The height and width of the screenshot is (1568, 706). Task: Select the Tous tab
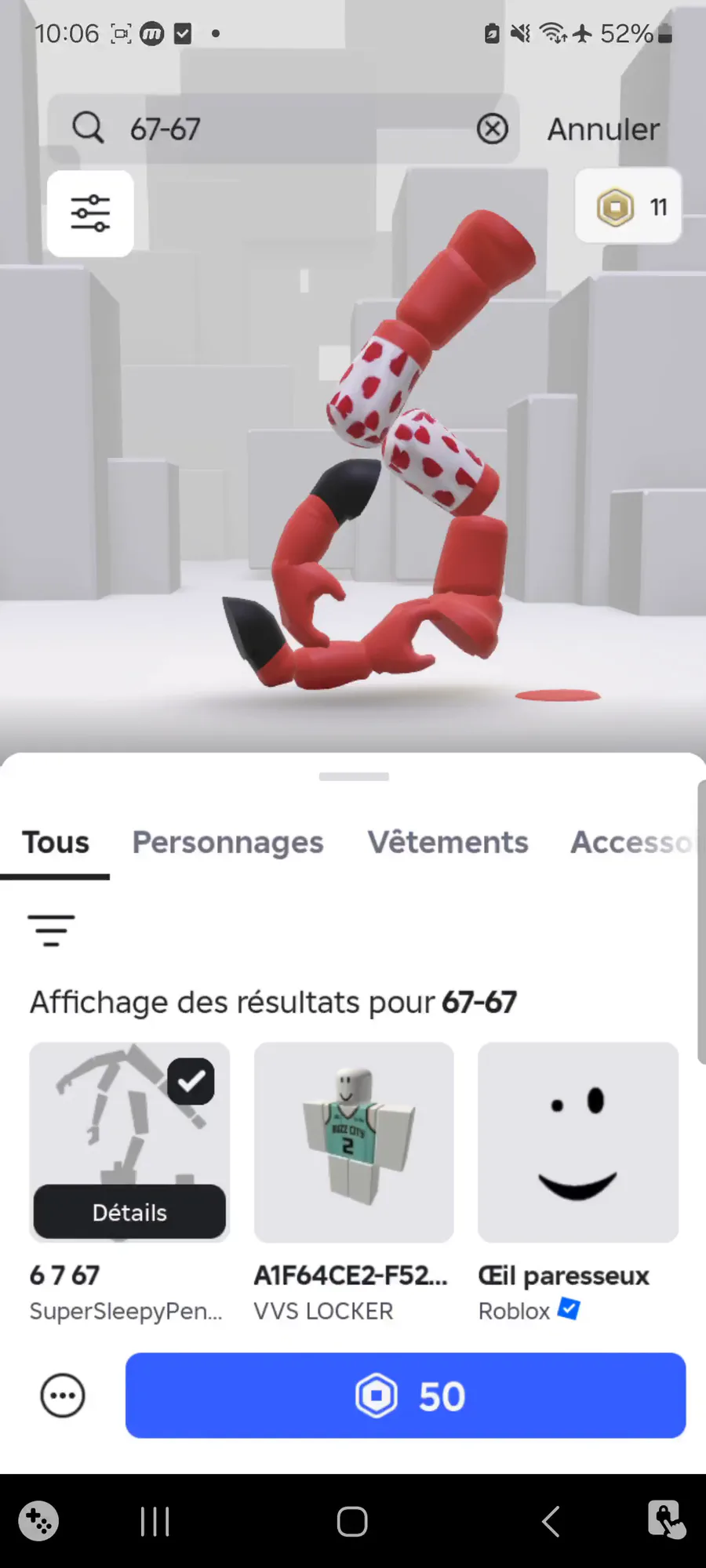(55, 842)
